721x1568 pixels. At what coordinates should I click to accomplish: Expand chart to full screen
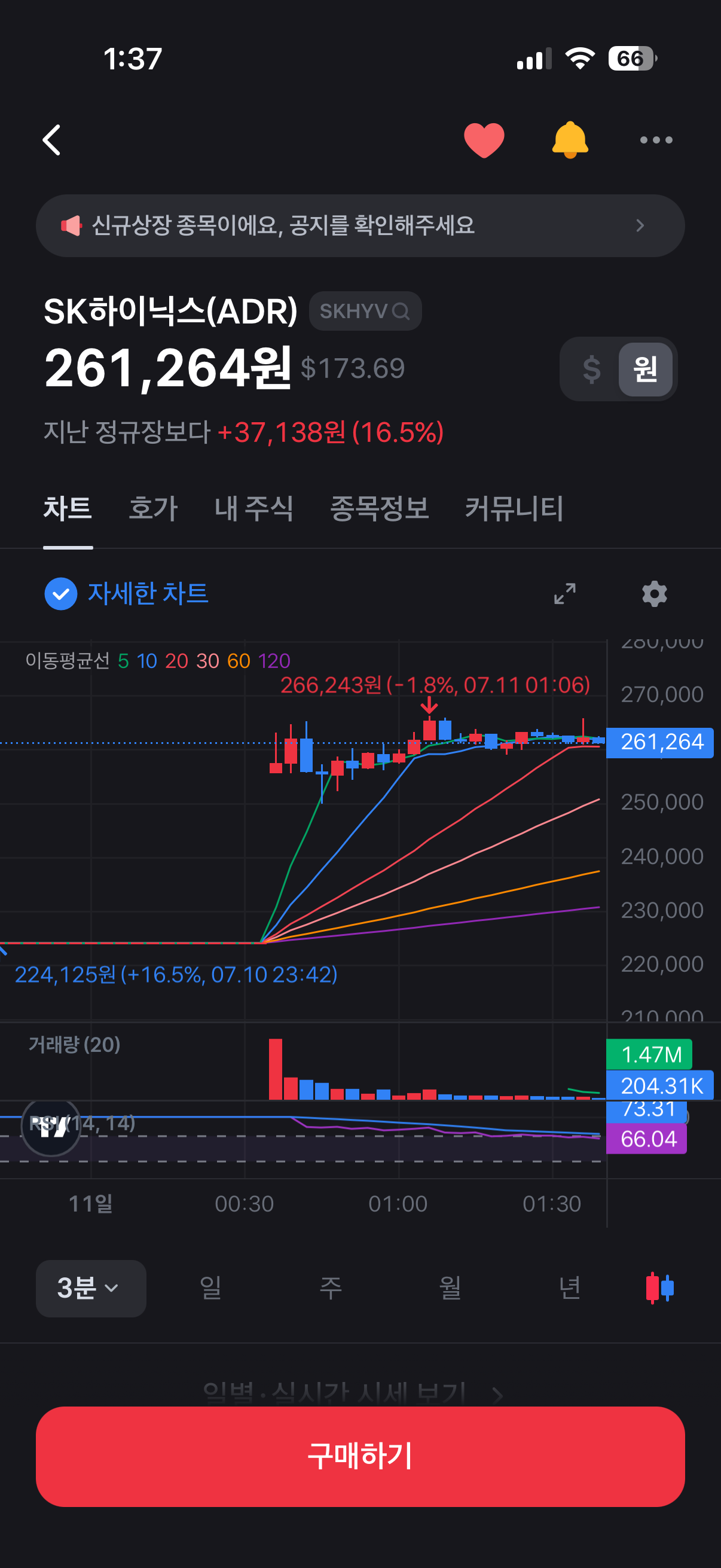coord(564,593)
